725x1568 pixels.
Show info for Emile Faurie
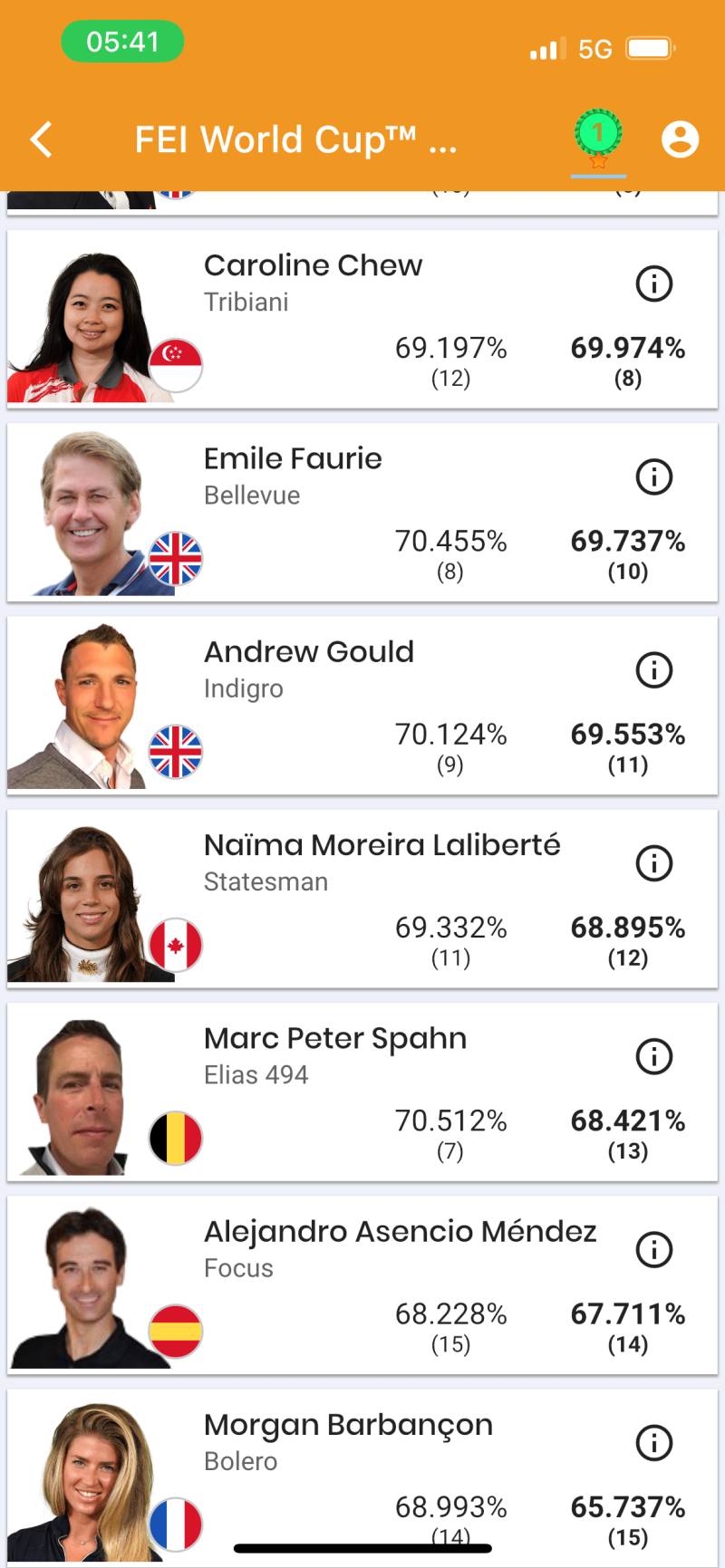tap(654, 476)
